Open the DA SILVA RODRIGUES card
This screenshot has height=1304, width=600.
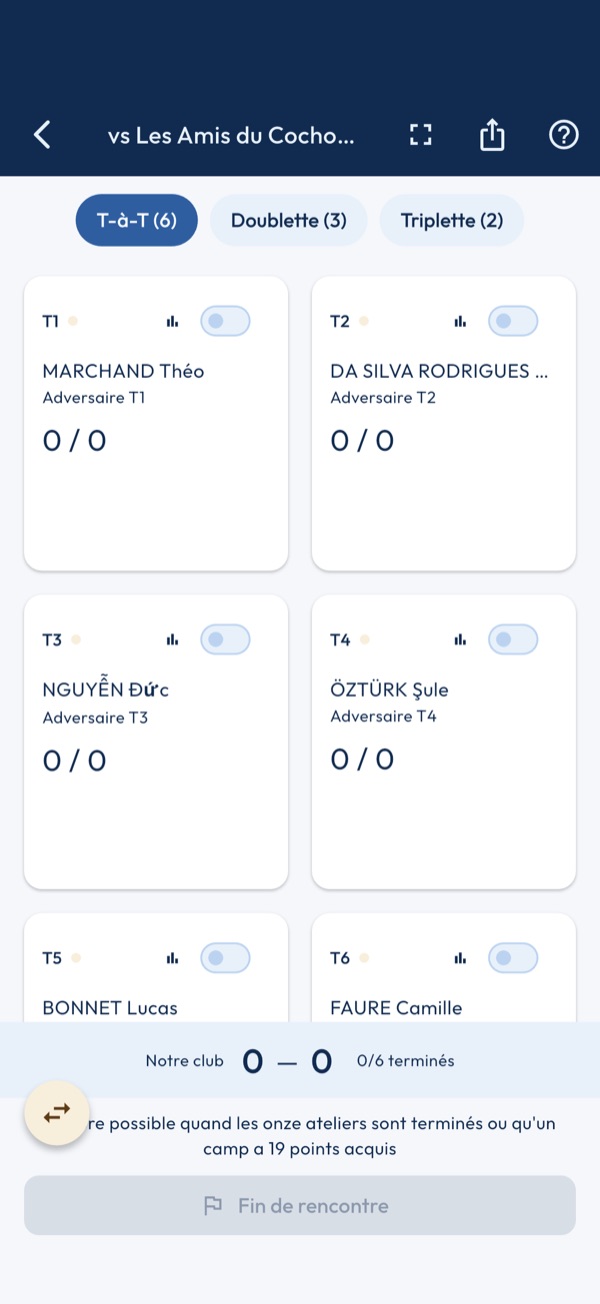click(x=444, y=424)
